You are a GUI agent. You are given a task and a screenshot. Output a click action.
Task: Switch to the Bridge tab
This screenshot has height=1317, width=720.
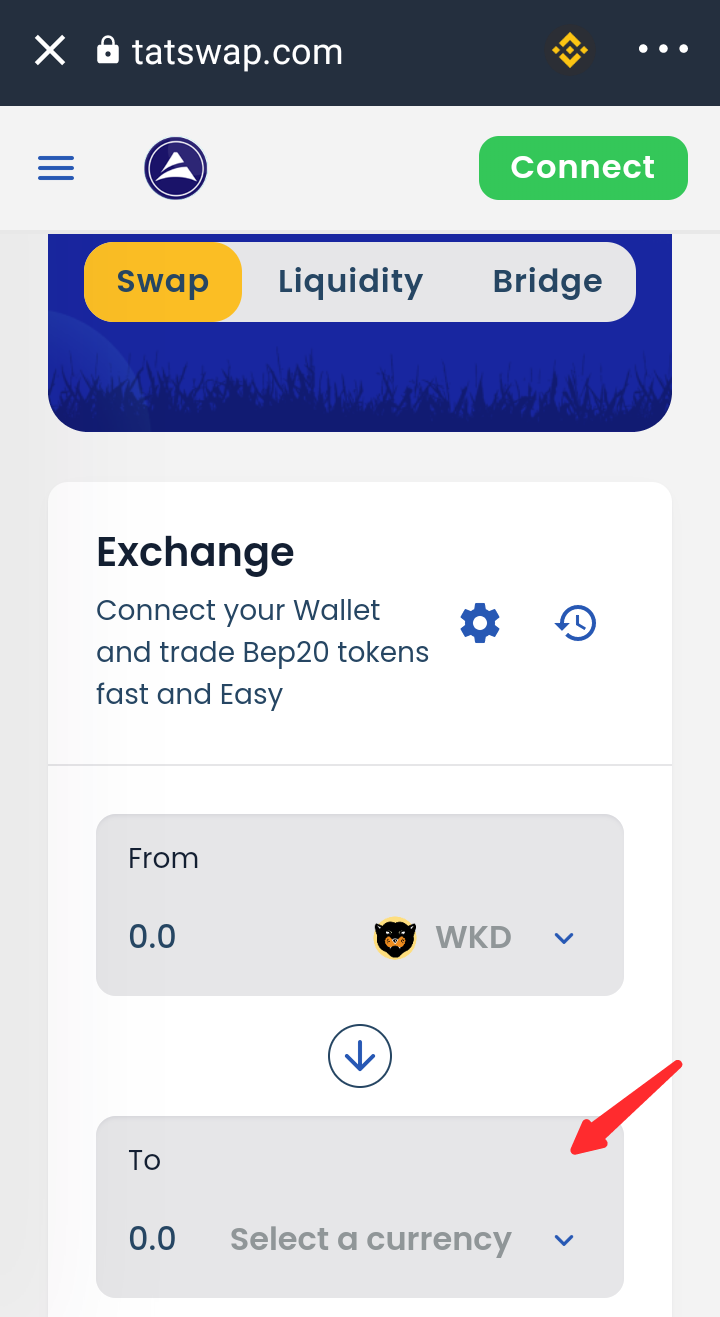point(548,282)
